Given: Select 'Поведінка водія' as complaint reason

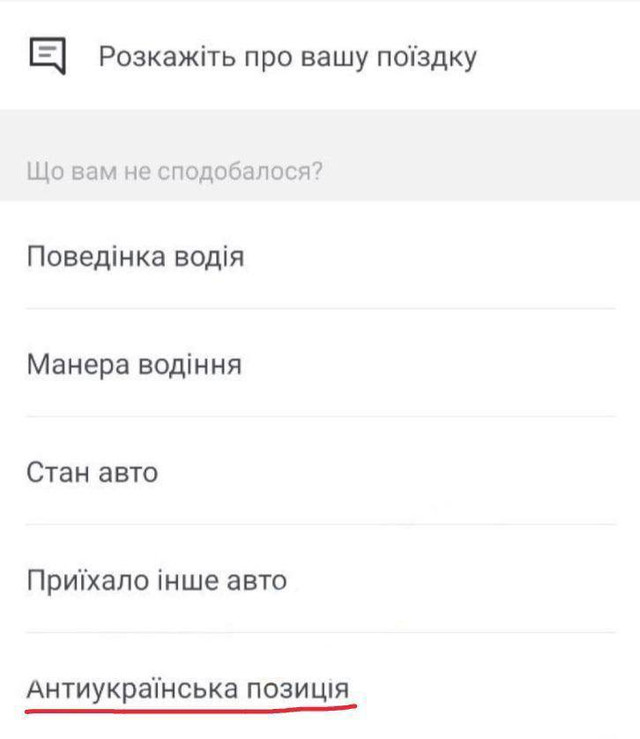Looking at the screenshot, I should coord(136,257).
